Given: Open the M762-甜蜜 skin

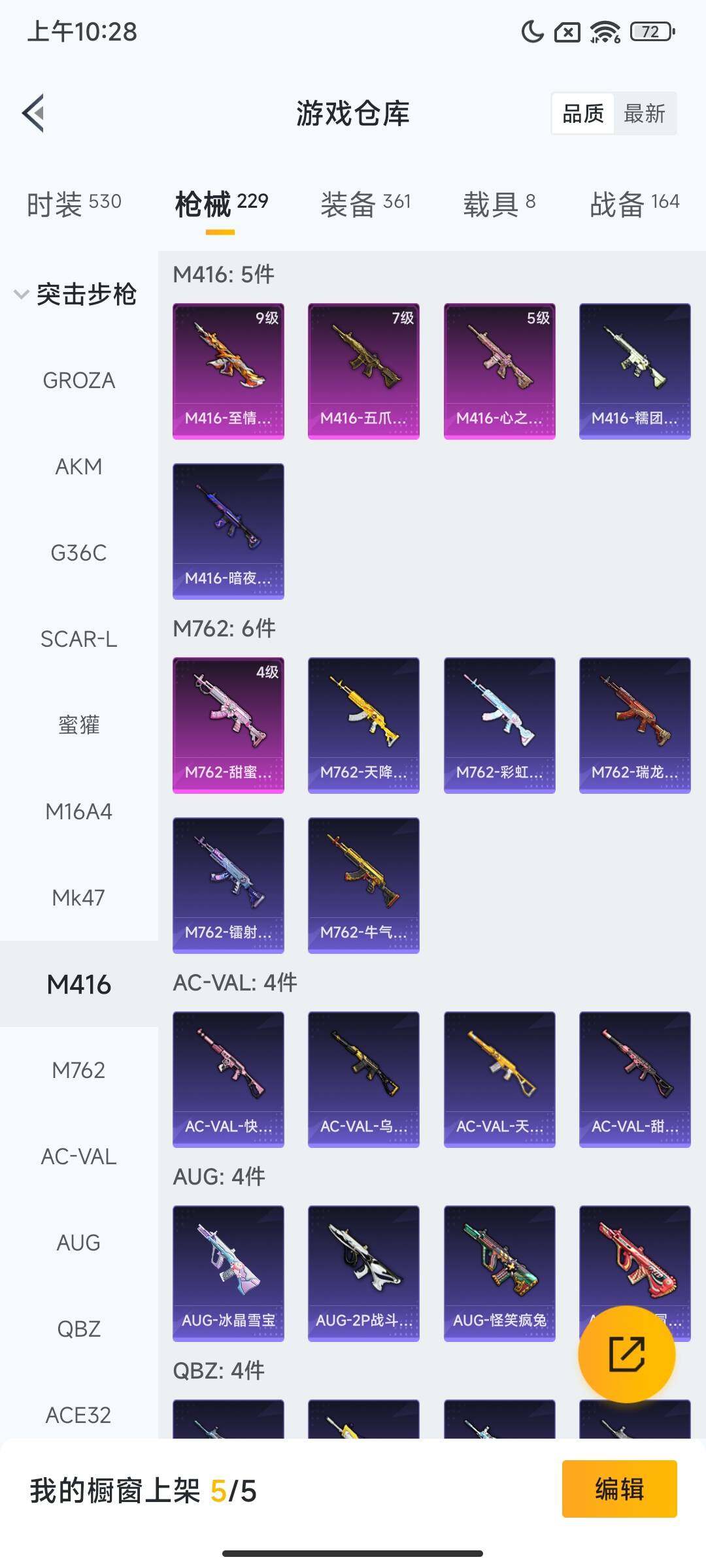Looking at the screenshot, I should pyautogui.click(x=228, y=725).
